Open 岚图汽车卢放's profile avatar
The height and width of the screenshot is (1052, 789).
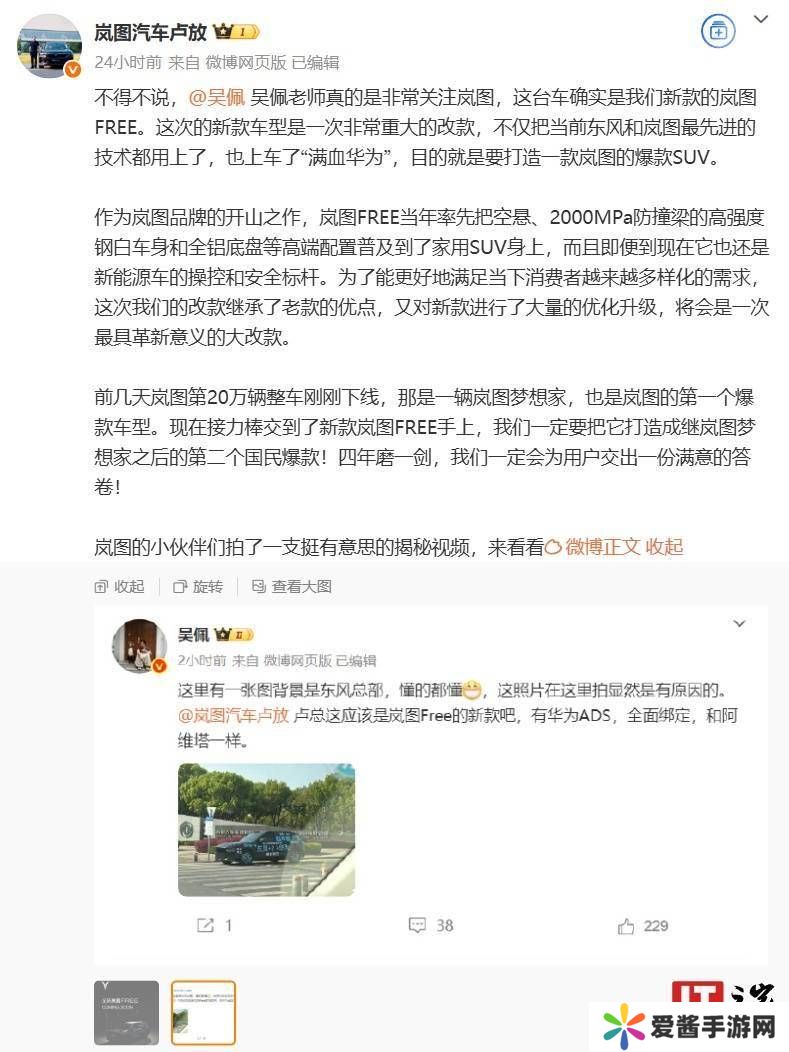(48, 46)
